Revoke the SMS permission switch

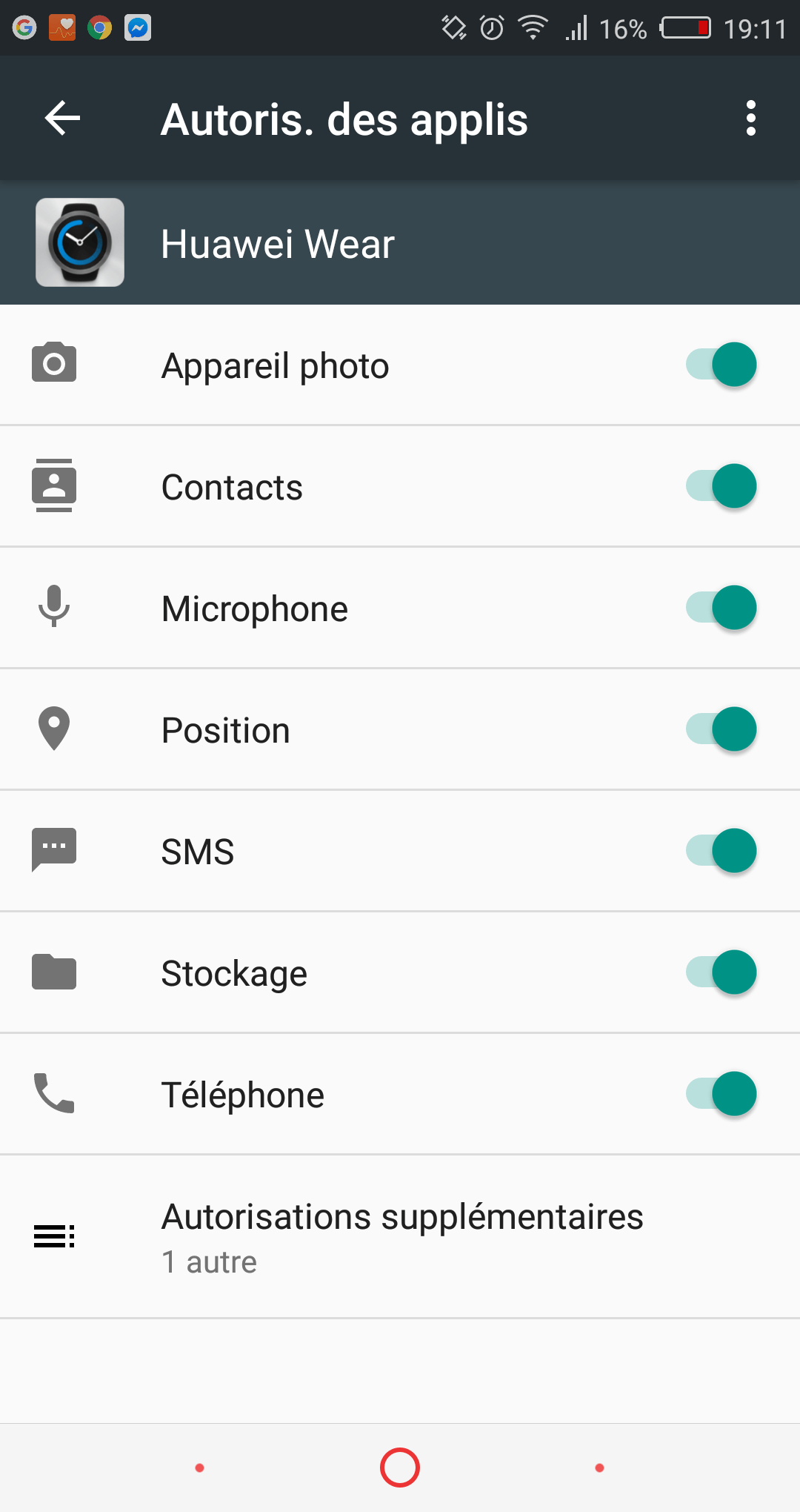pos(721,851)
